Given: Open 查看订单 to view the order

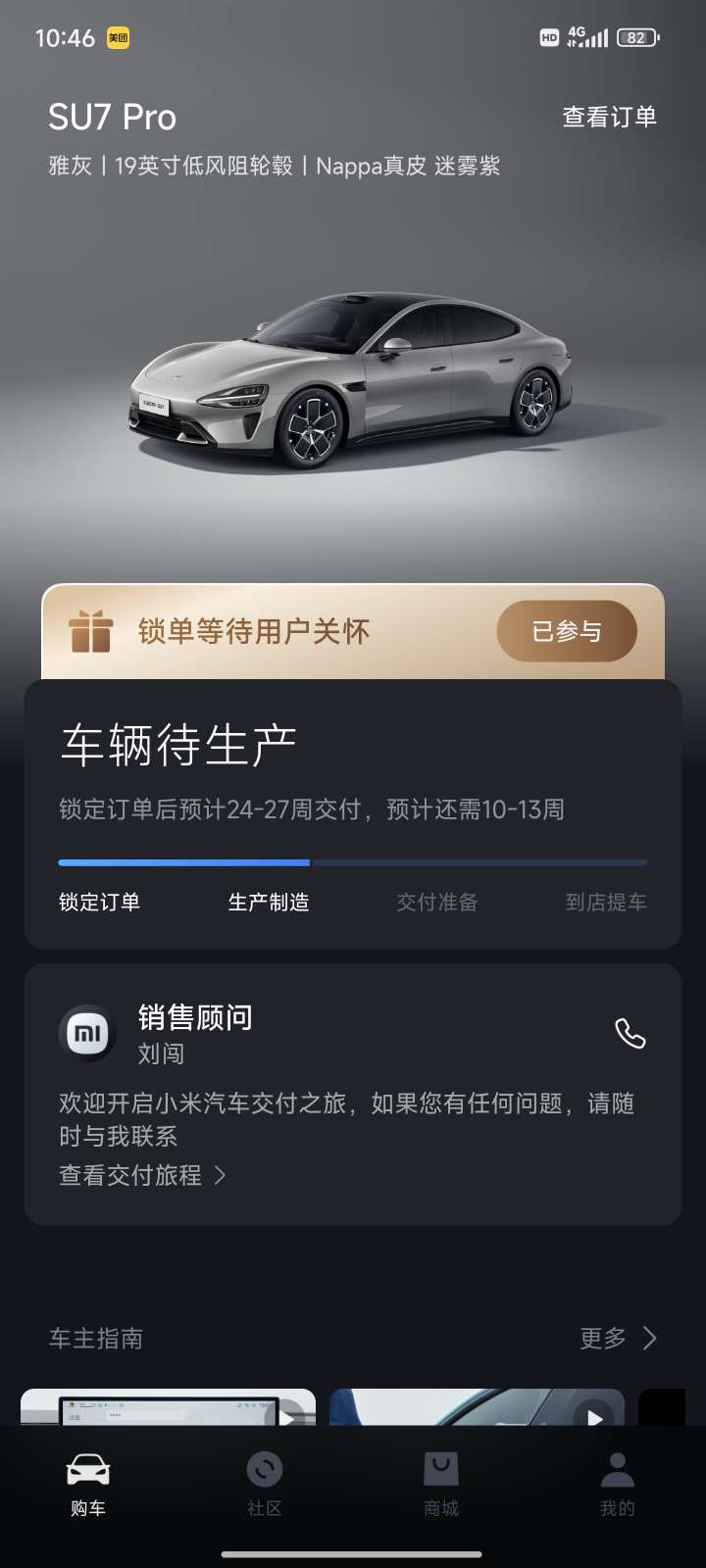Looking at the screenshot, I should 608,117.
